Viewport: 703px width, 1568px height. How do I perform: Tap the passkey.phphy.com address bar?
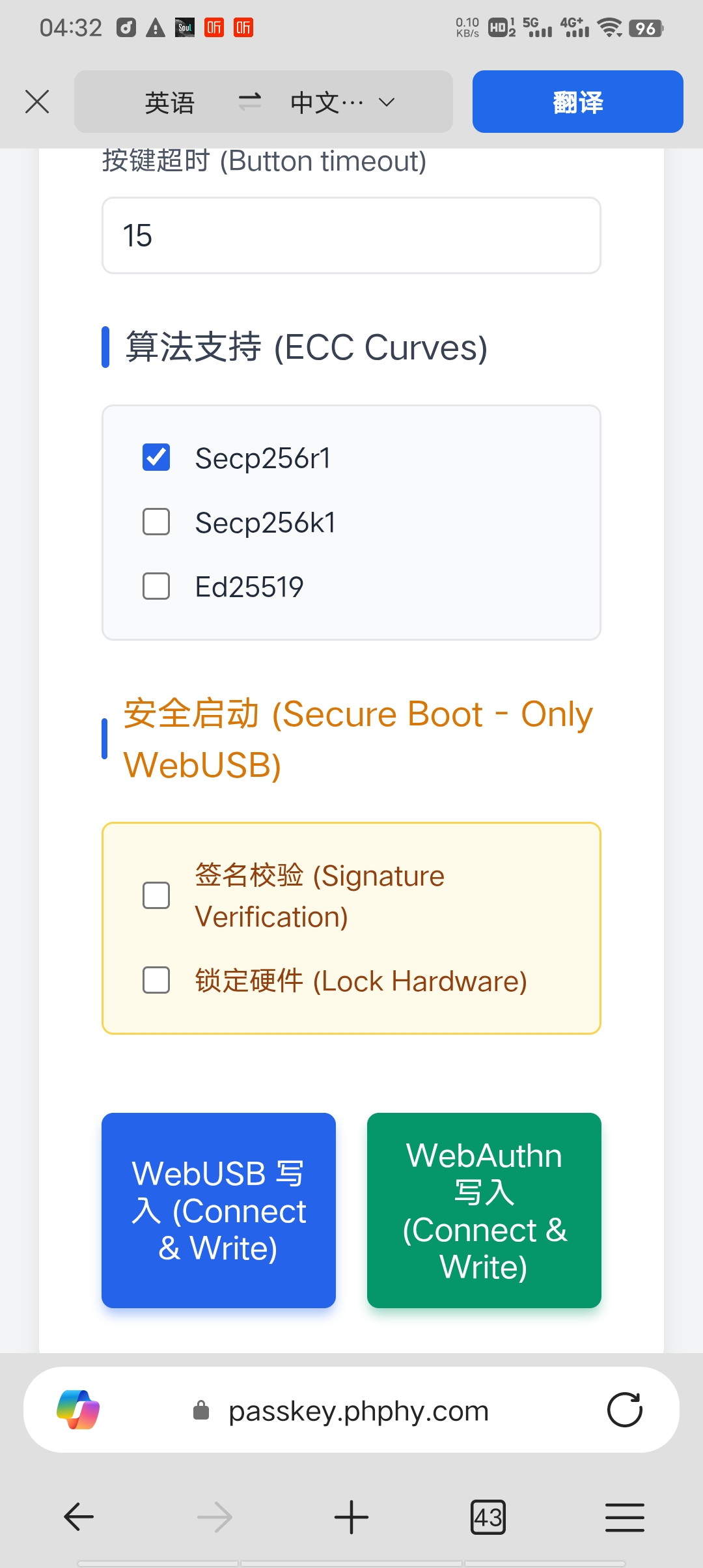pyautogui.click(x=358, y=1411)
